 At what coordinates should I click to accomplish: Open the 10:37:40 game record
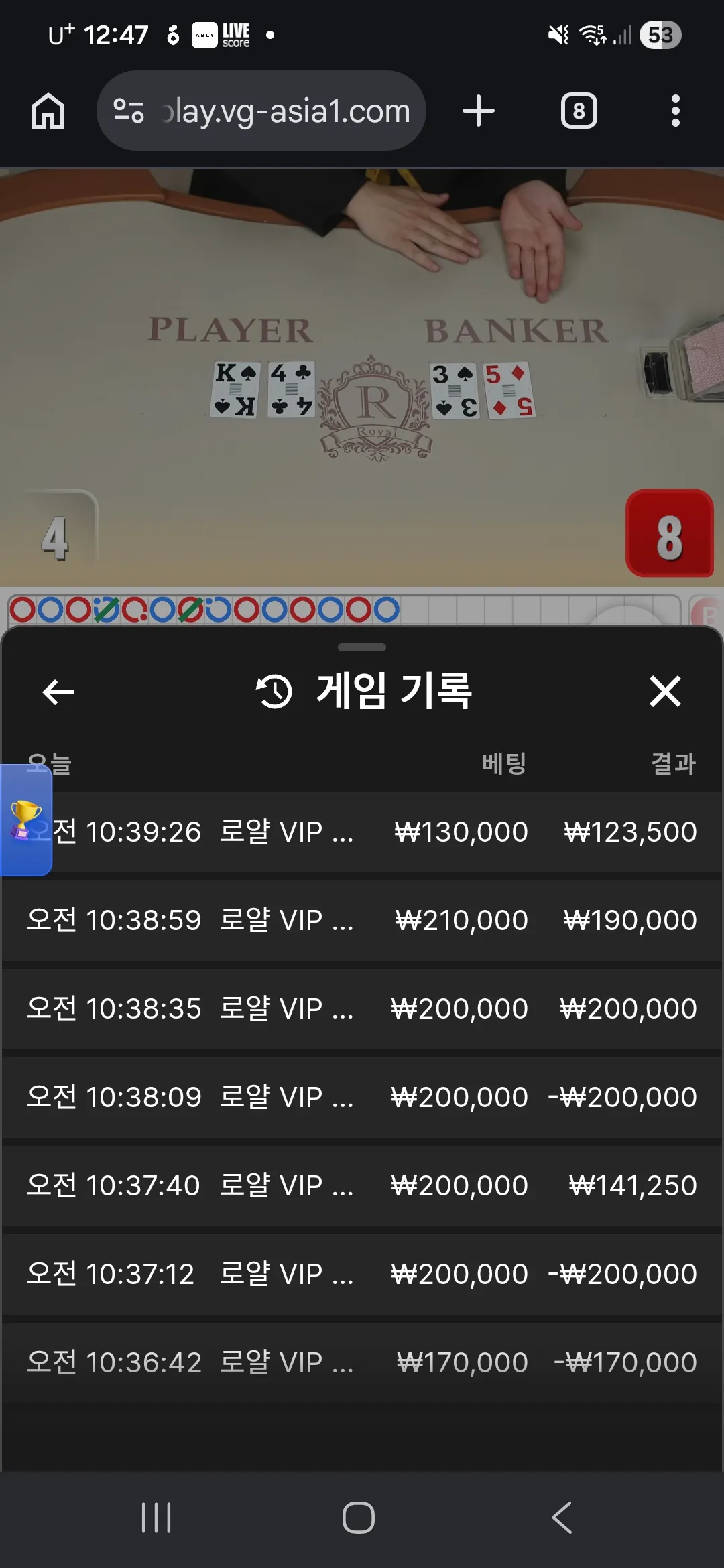pyautogui.click(x=362, y=1185)
